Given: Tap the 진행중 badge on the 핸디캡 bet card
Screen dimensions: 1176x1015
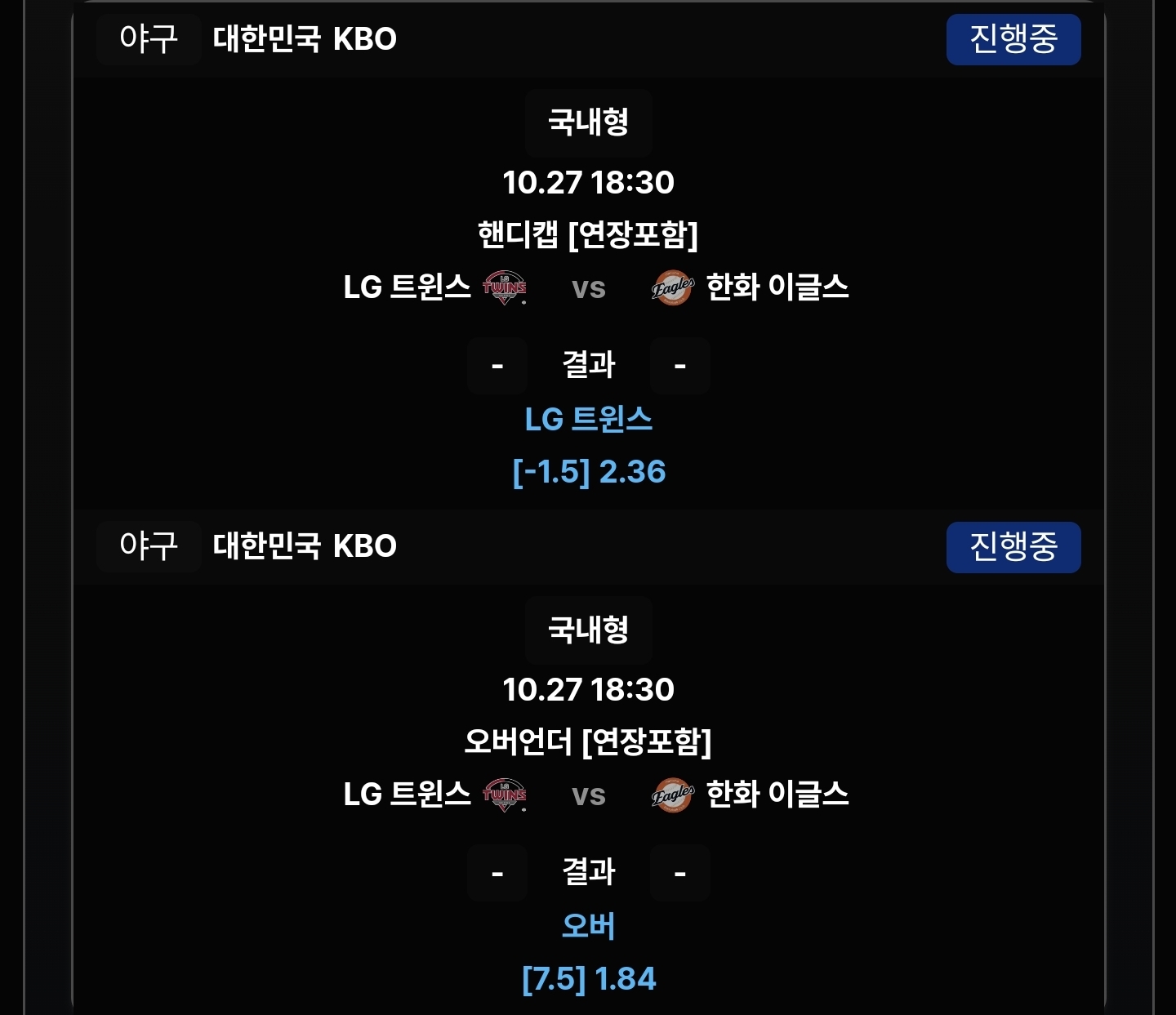Looking at the screenshot, I should click(1013, 39).
